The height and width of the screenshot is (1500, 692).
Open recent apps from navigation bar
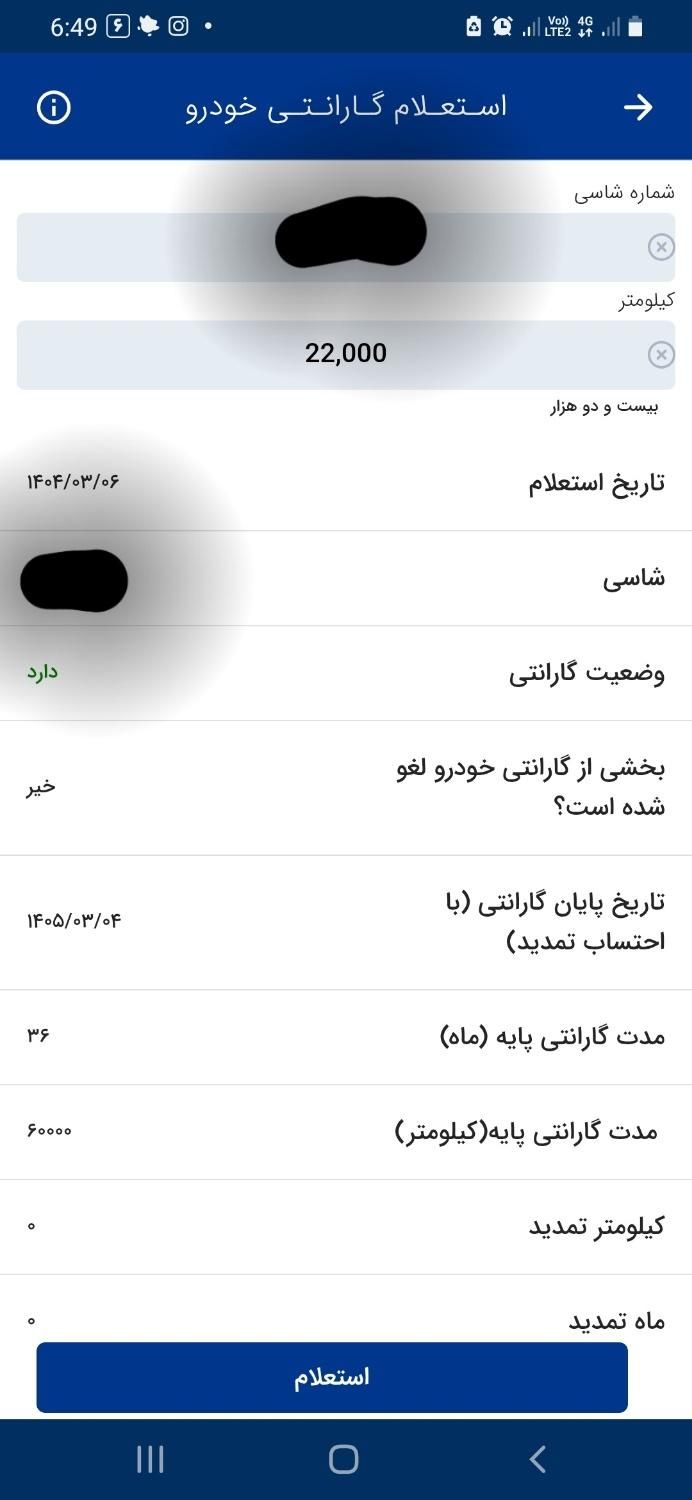pos(150,1460)
